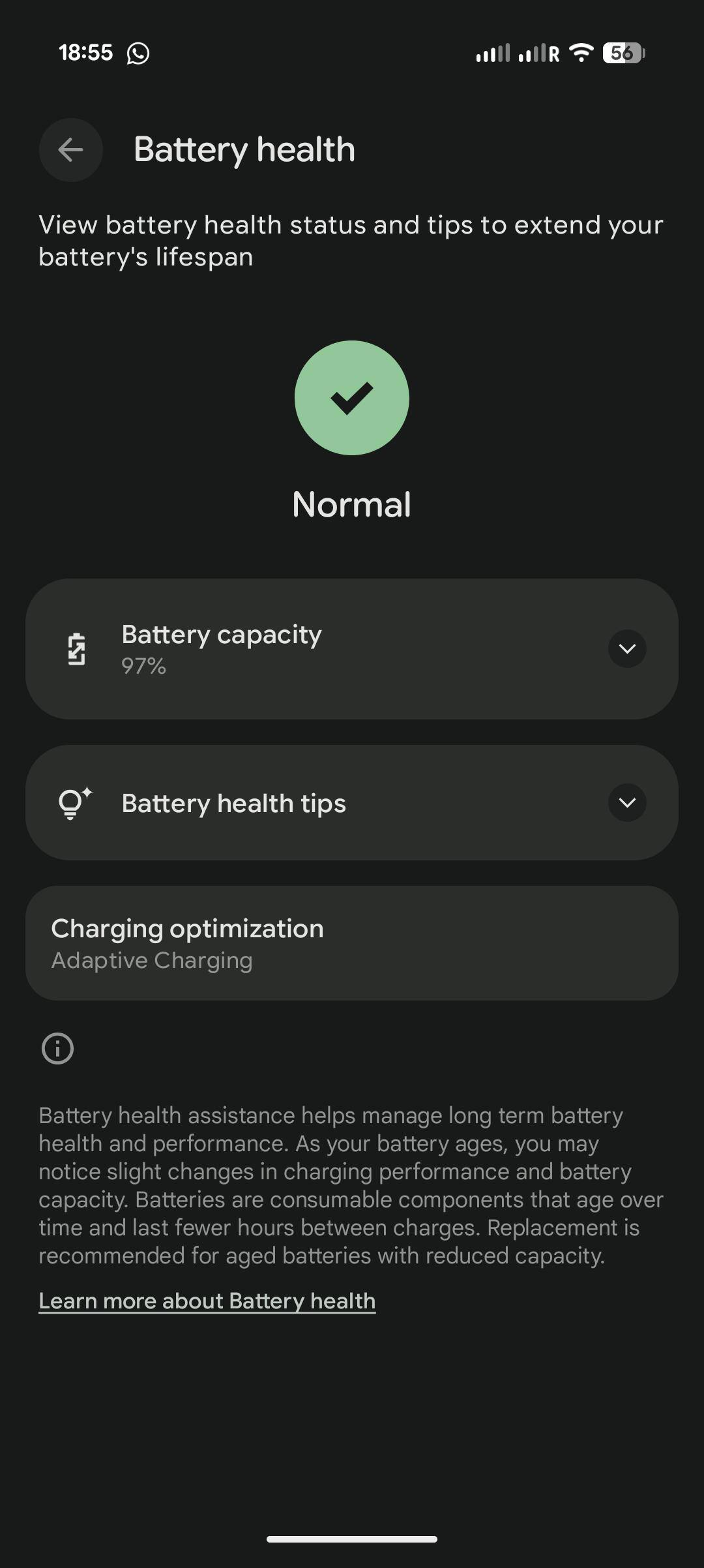This screenshot has height=1568, width=704.
Task: Expand Battery health tips
Action: (x=626, y=802)
